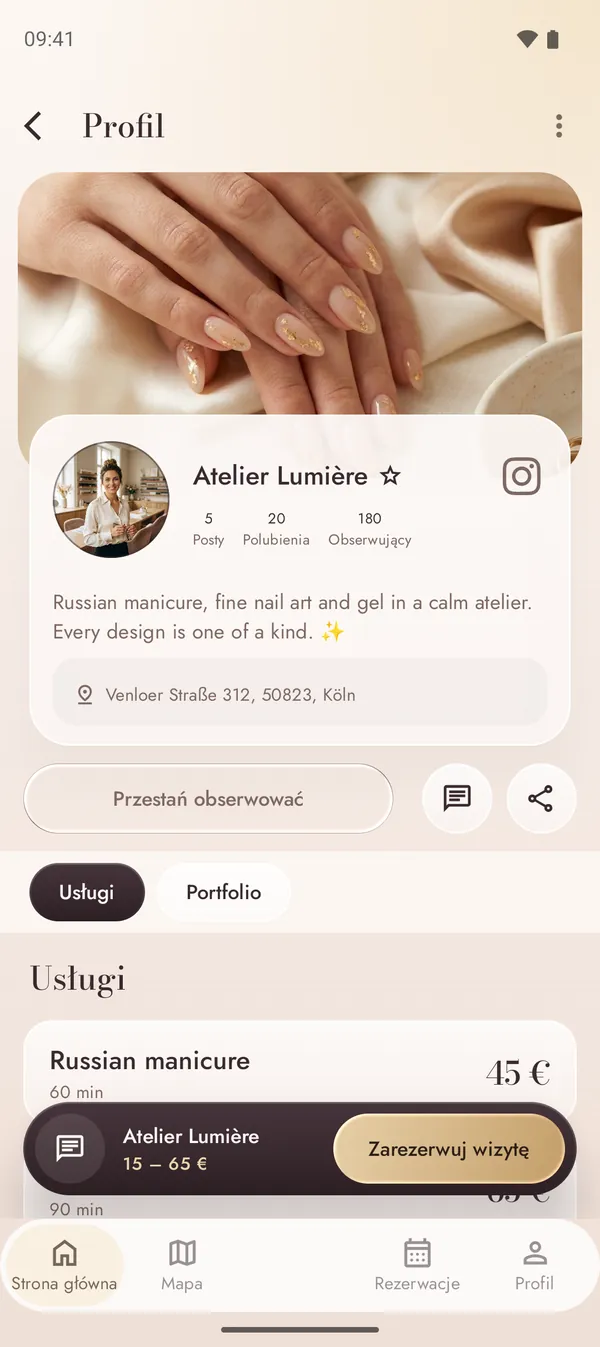Open the Profil tab in bottom navigation
This screenshot has height=1347, width=600.
tap(535, 1265)
